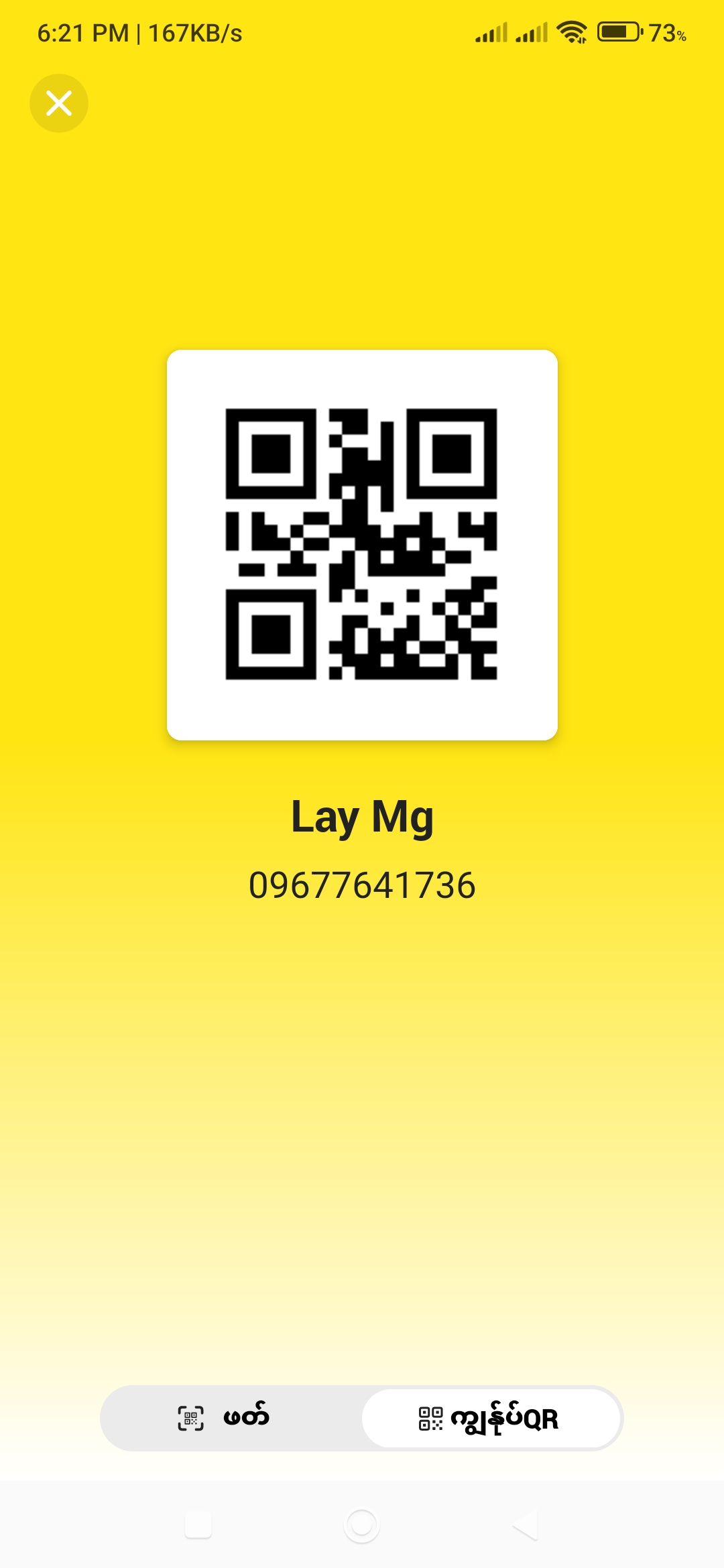
Task: Go to the home screen
Action: [362, 1525]
